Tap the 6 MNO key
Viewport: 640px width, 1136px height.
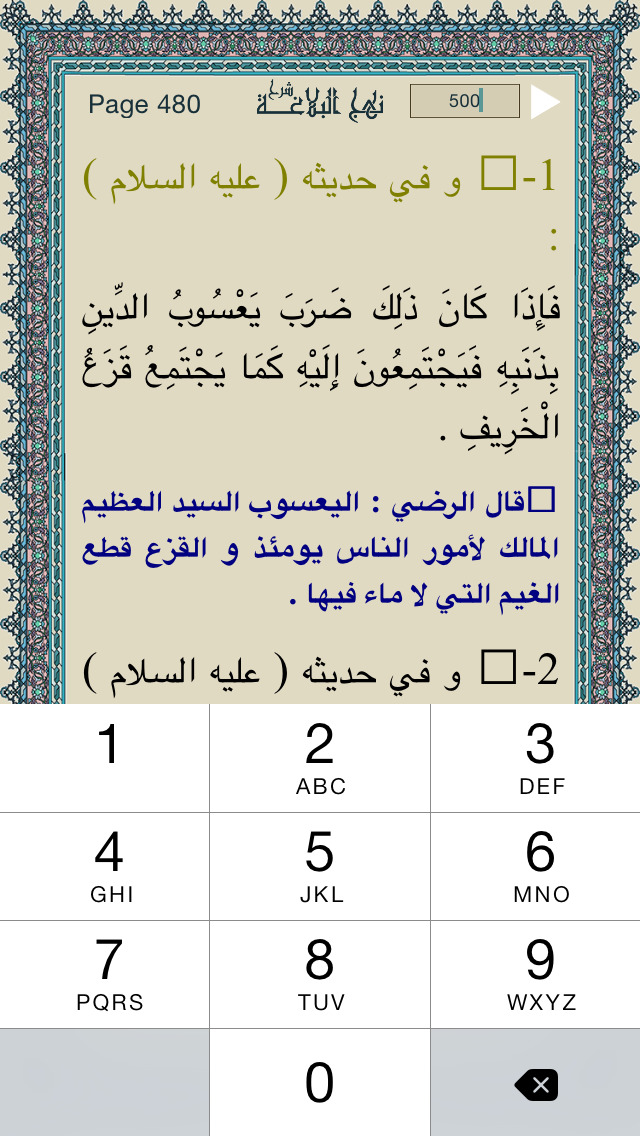click(x=536, y=866)
